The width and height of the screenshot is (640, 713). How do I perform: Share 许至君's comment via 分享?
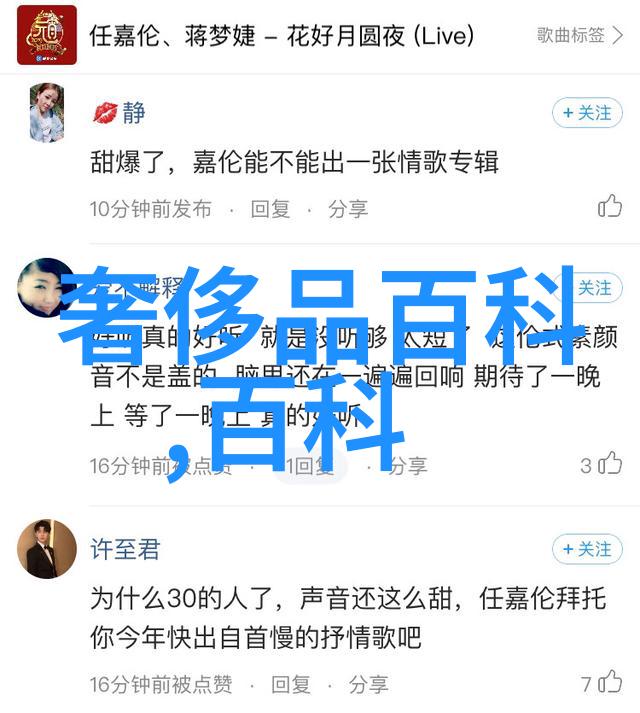click(368, 685)
